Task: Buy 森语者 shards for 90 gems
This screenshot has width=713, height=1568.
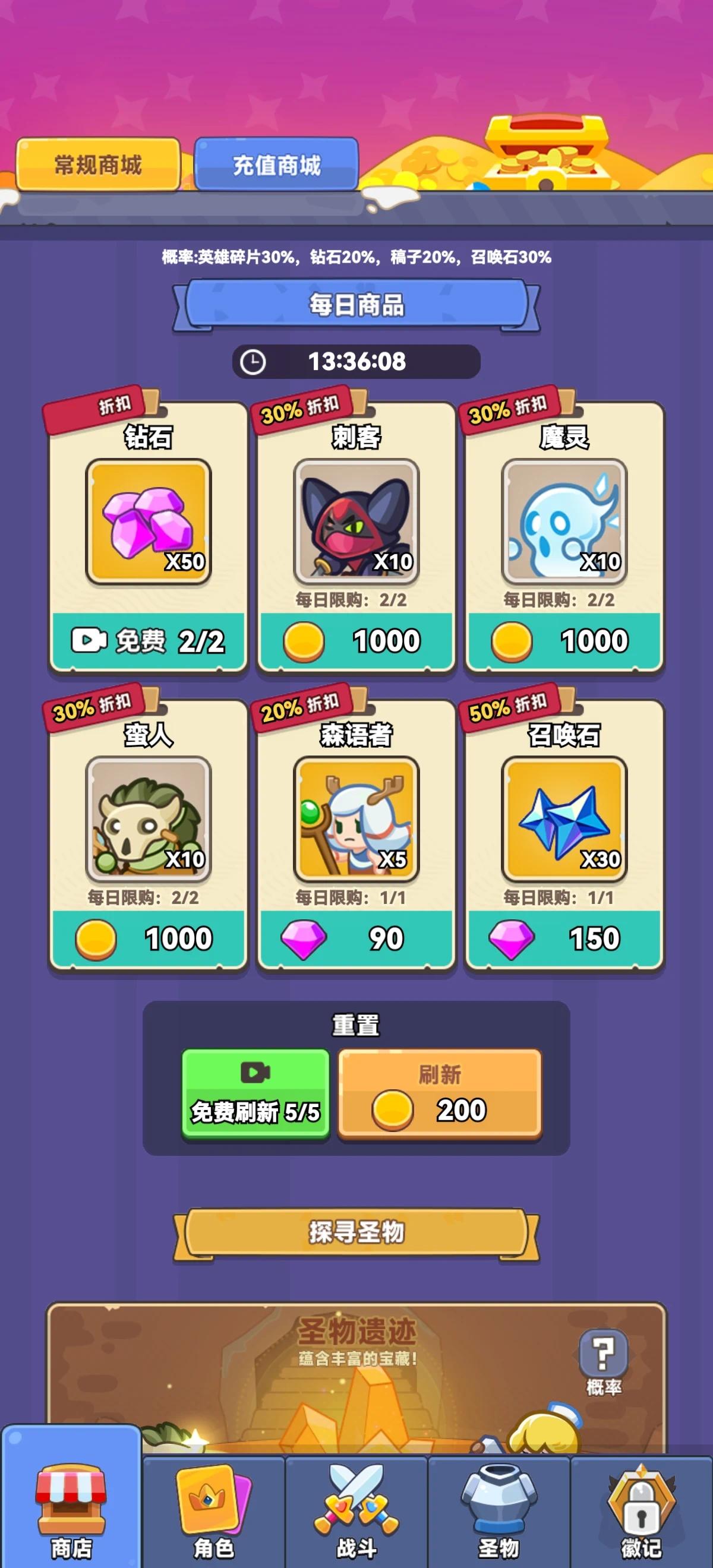Action: click(356, 938)
